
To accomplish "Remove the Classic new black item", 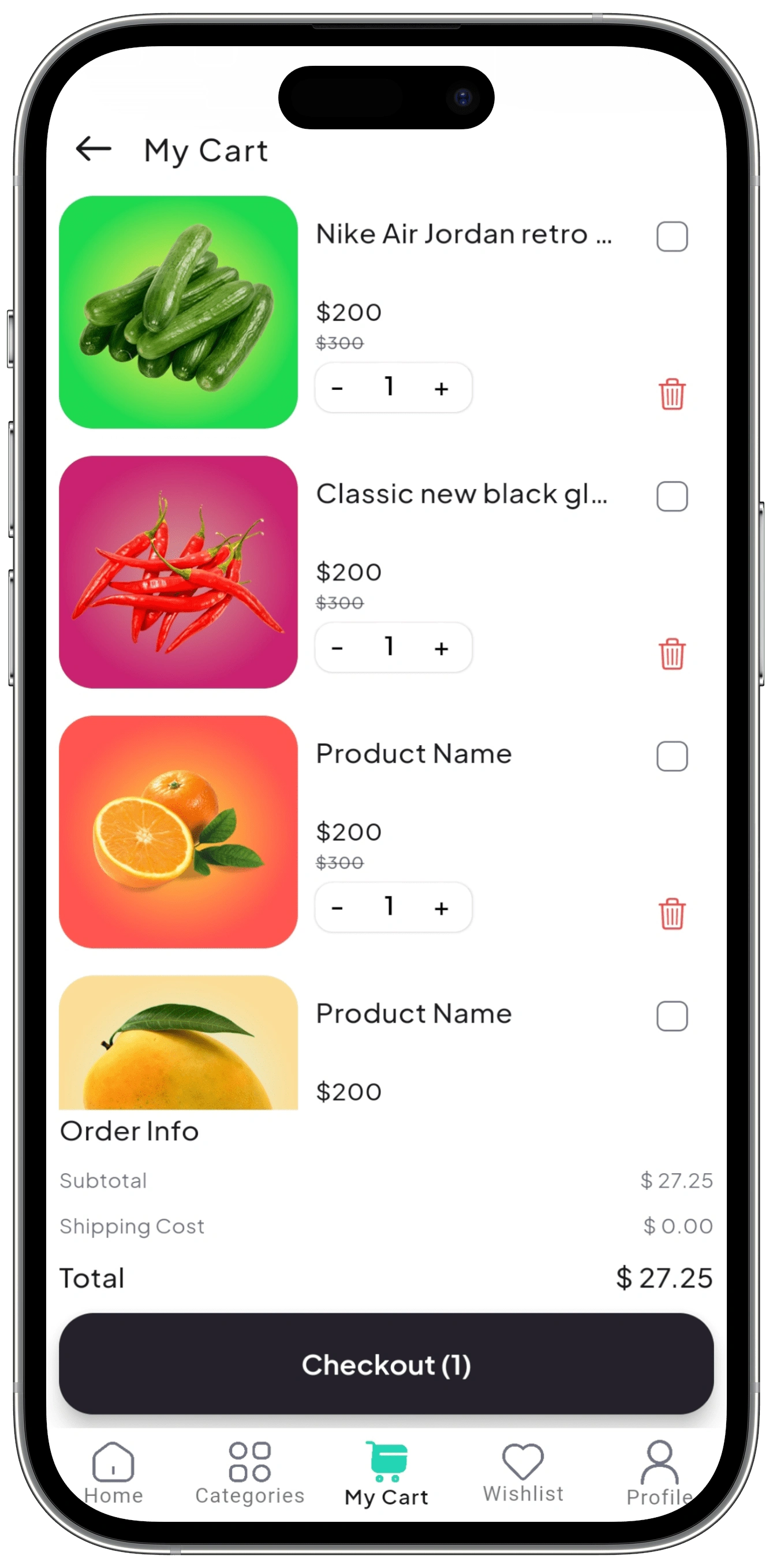I will pyautogui.click(x=672, y=654).
